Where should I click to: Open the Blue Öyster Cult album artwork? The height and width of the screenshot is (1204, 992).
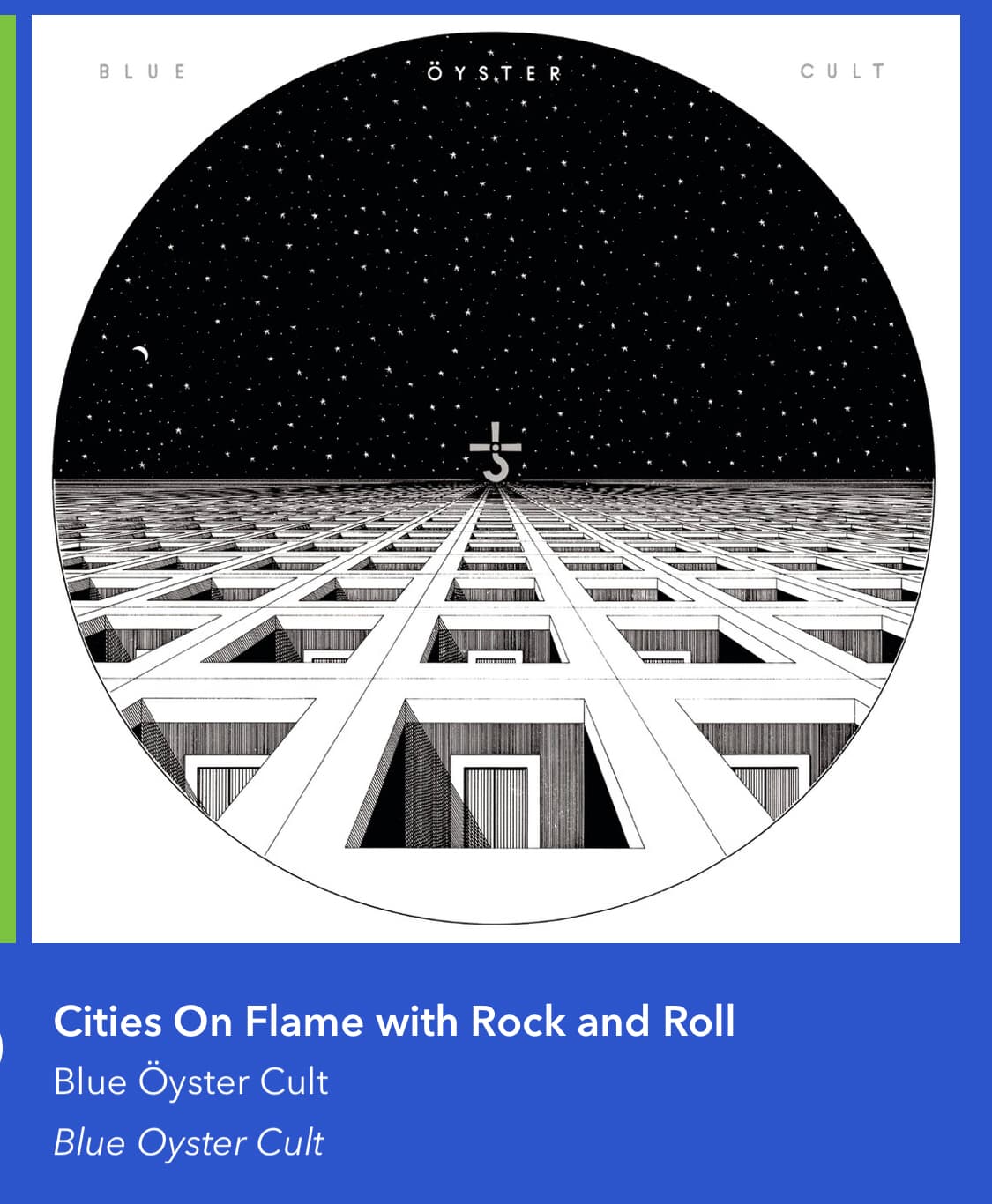(495, 479)
